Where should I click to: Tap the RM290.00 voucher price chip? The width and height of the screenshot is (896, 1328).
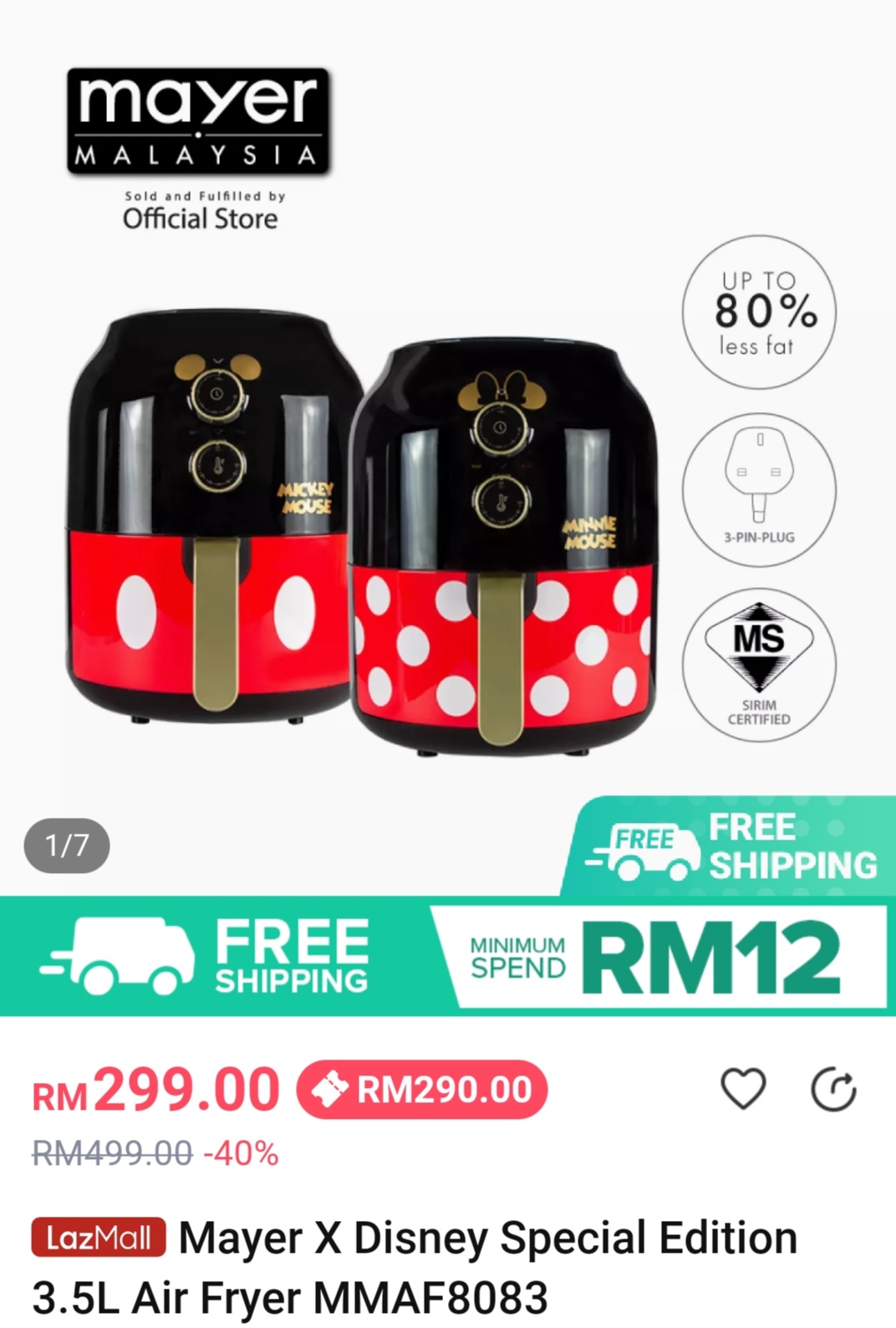tap(422, 1090)
